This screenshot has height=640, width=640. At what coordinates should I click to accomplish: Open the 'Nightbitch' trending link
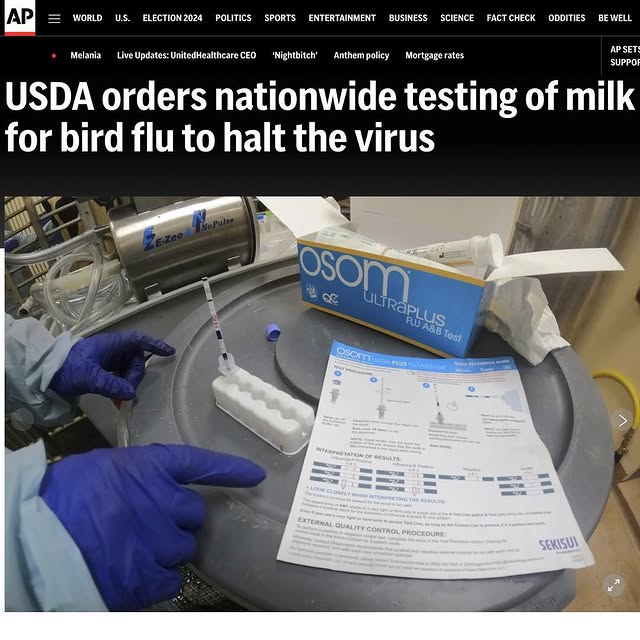(294, 56)
